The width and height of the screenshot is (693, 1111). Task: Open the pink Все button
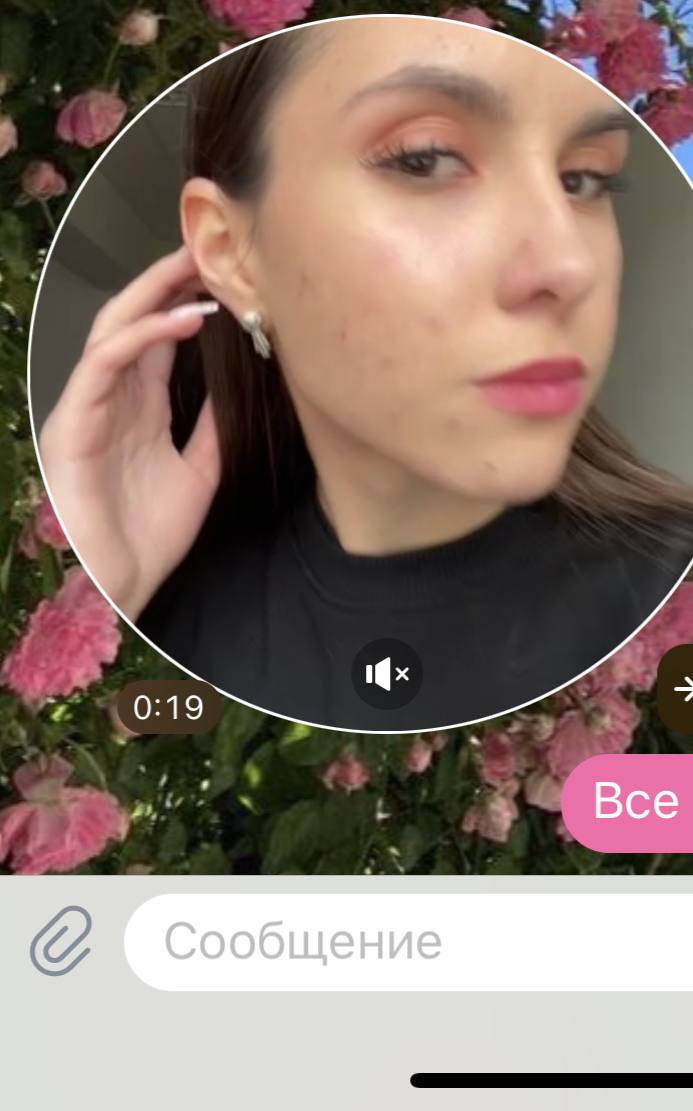point(628,803)
